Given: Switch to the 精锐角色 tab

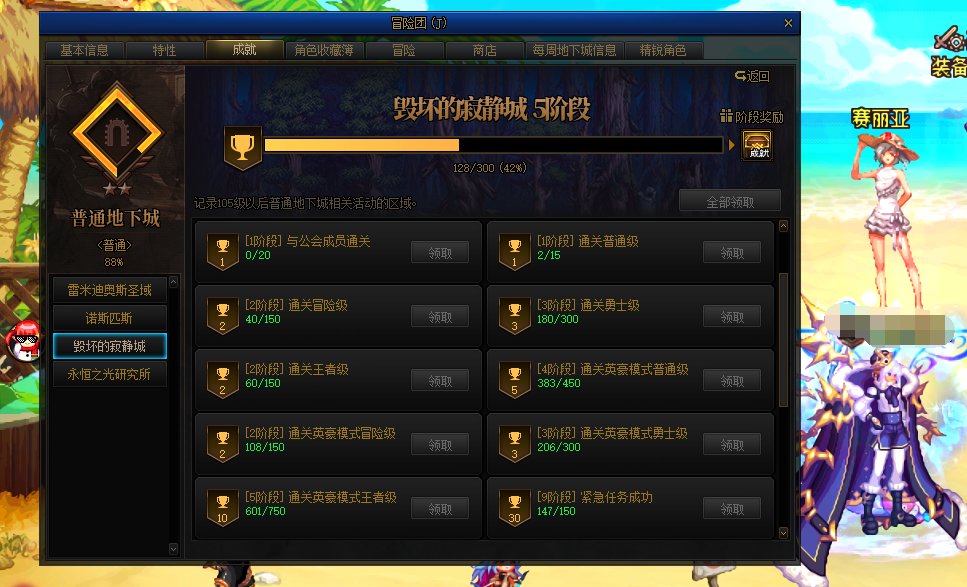Looking at the screenshot, I should (x=664, y=50).
